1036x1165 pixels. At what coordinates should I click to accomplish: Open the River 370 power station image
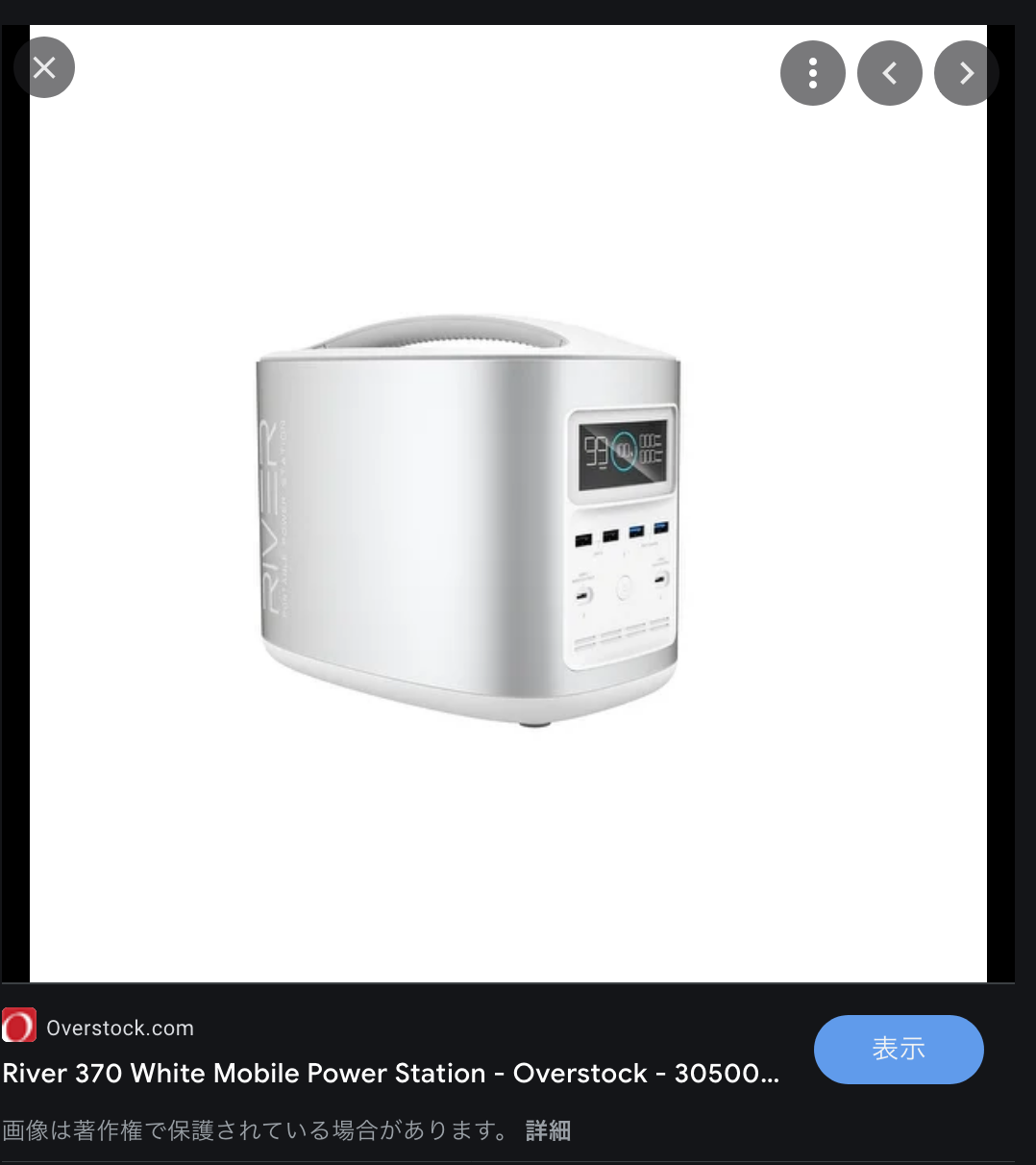(469, 519)
